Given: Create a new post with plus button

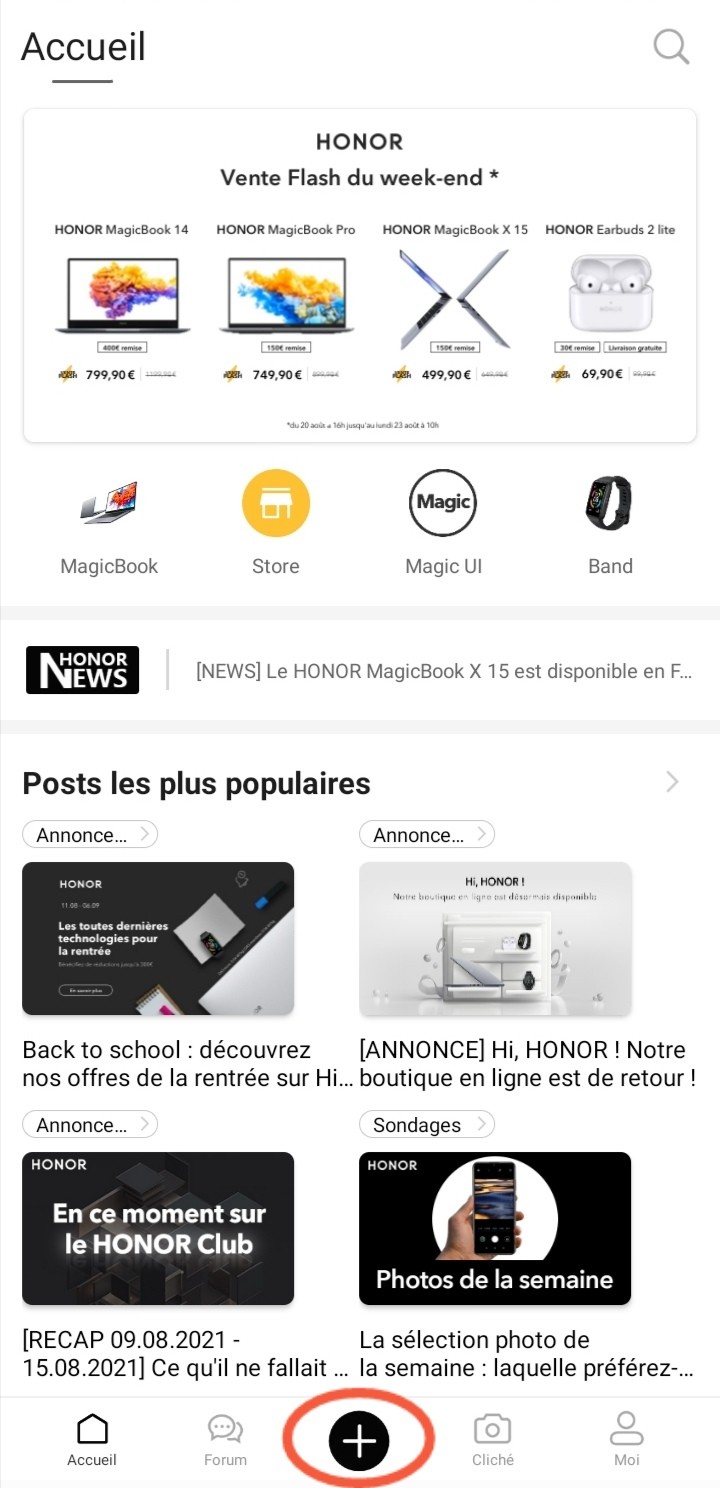Looking at the screenshot, I should click(359, 1440).
